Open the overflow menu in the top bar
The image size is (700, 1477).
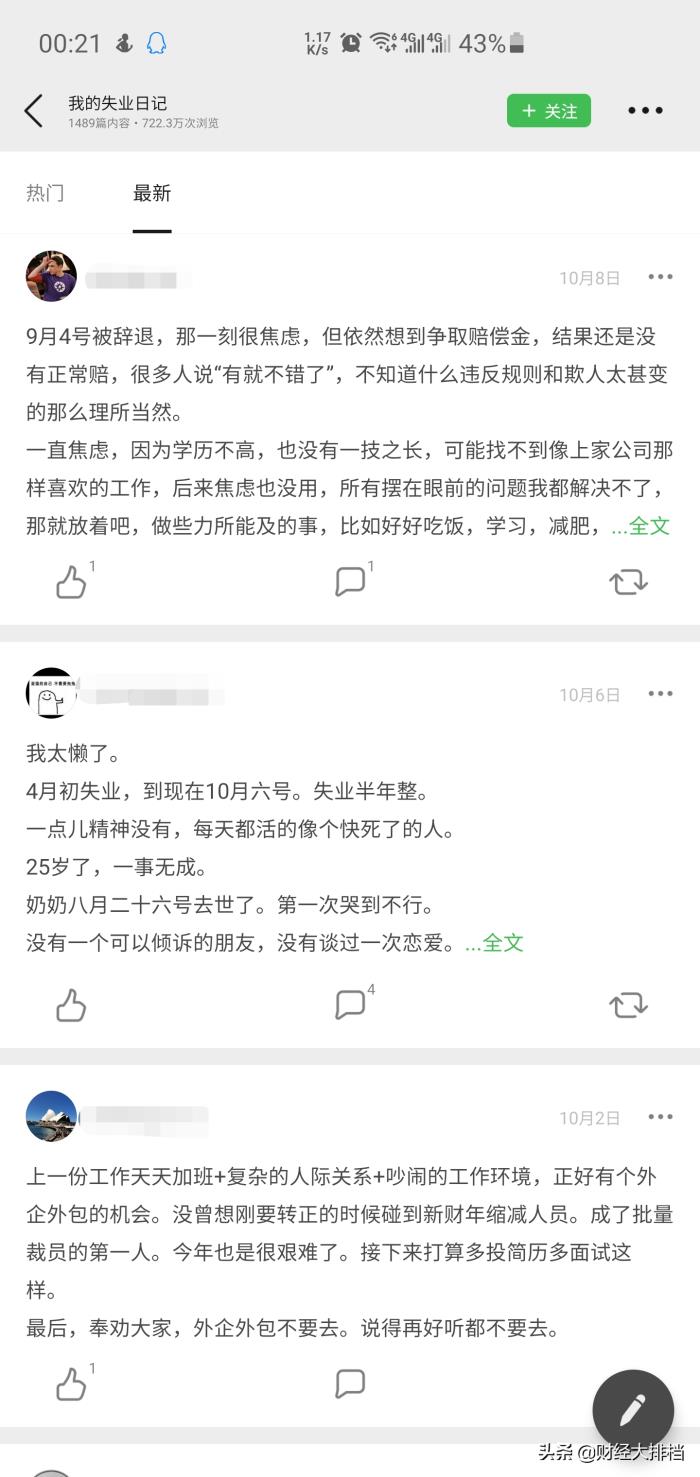tap(645, 111)
